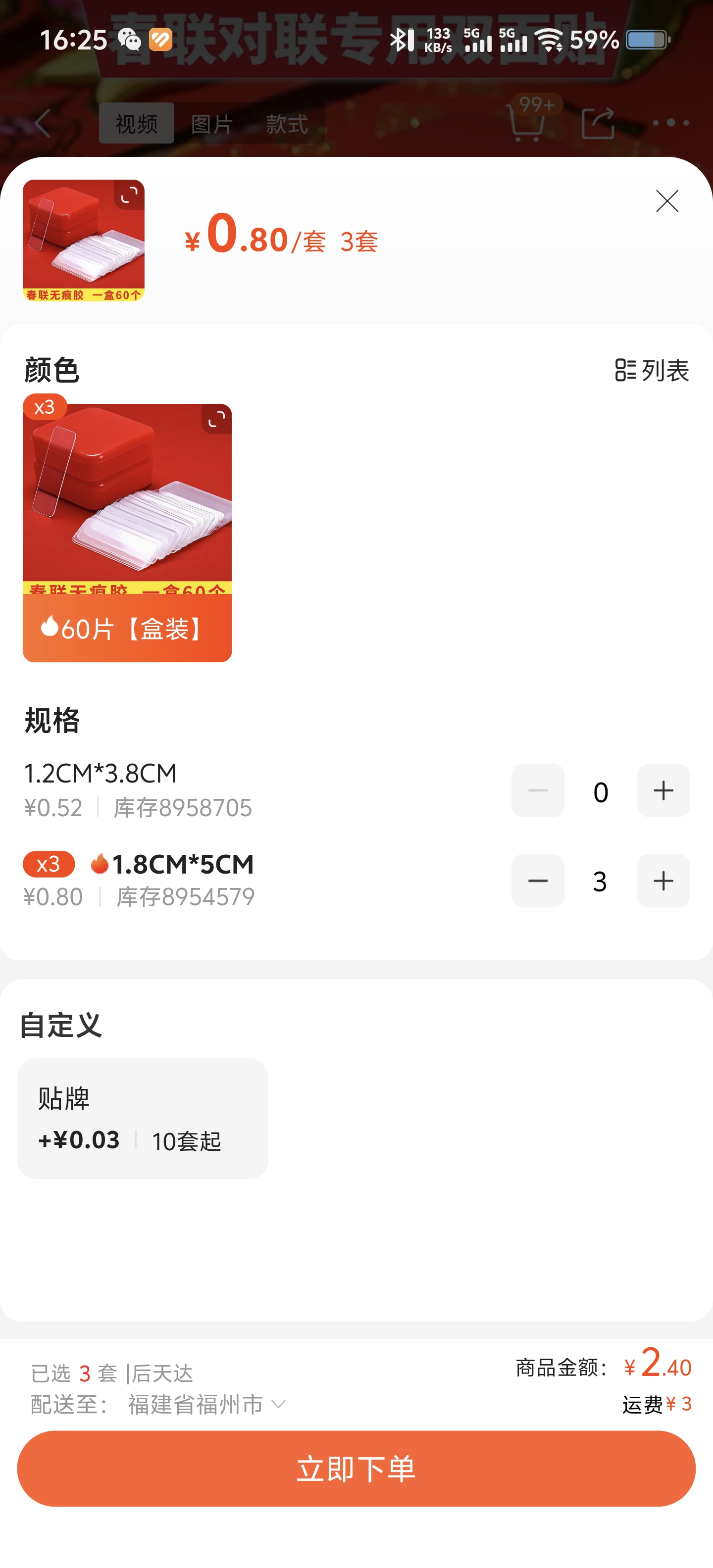Enlarge the product thumbnail at top
The image size is (713, 1568).
pos(128,196)
